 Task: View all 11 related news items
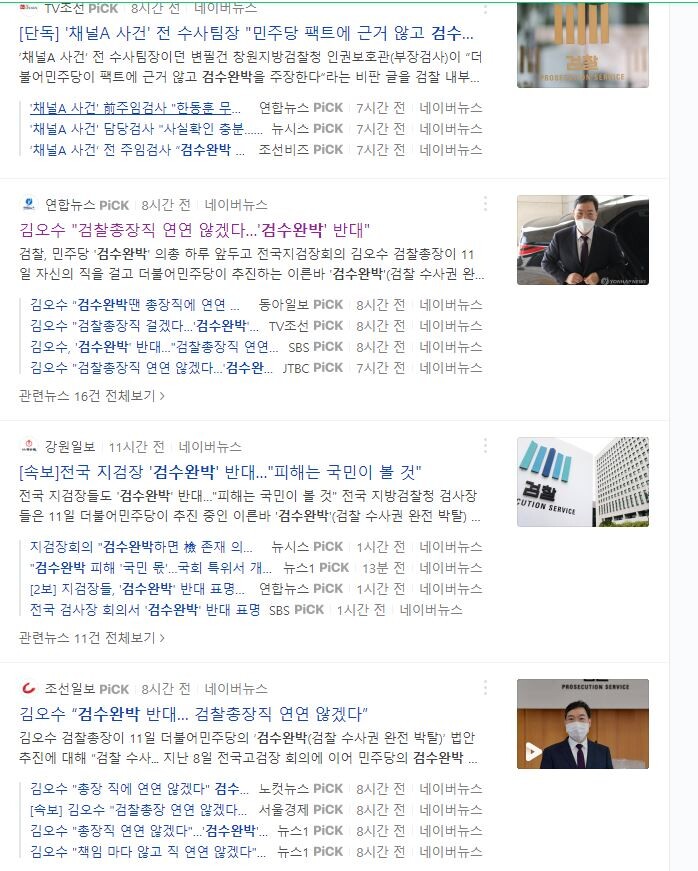click(92, 637)
